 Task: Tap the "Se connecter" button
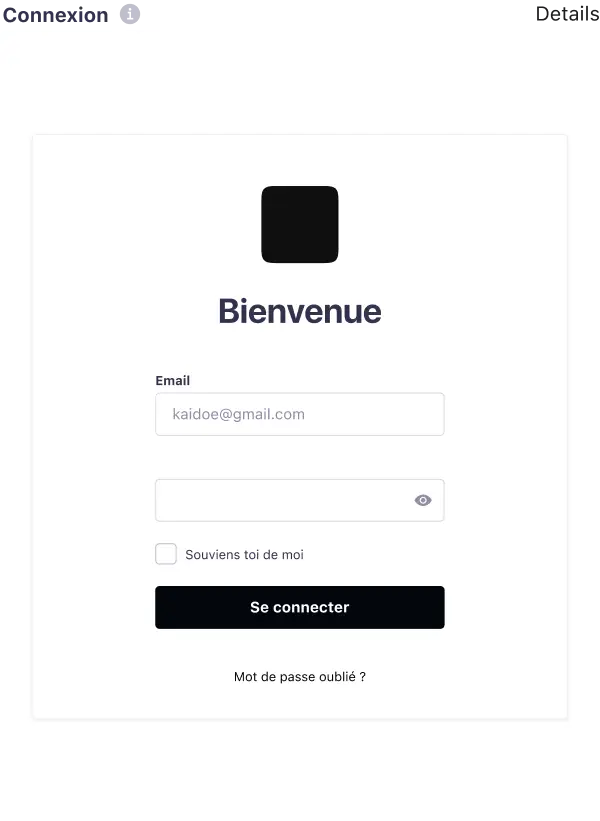[299, 607]
